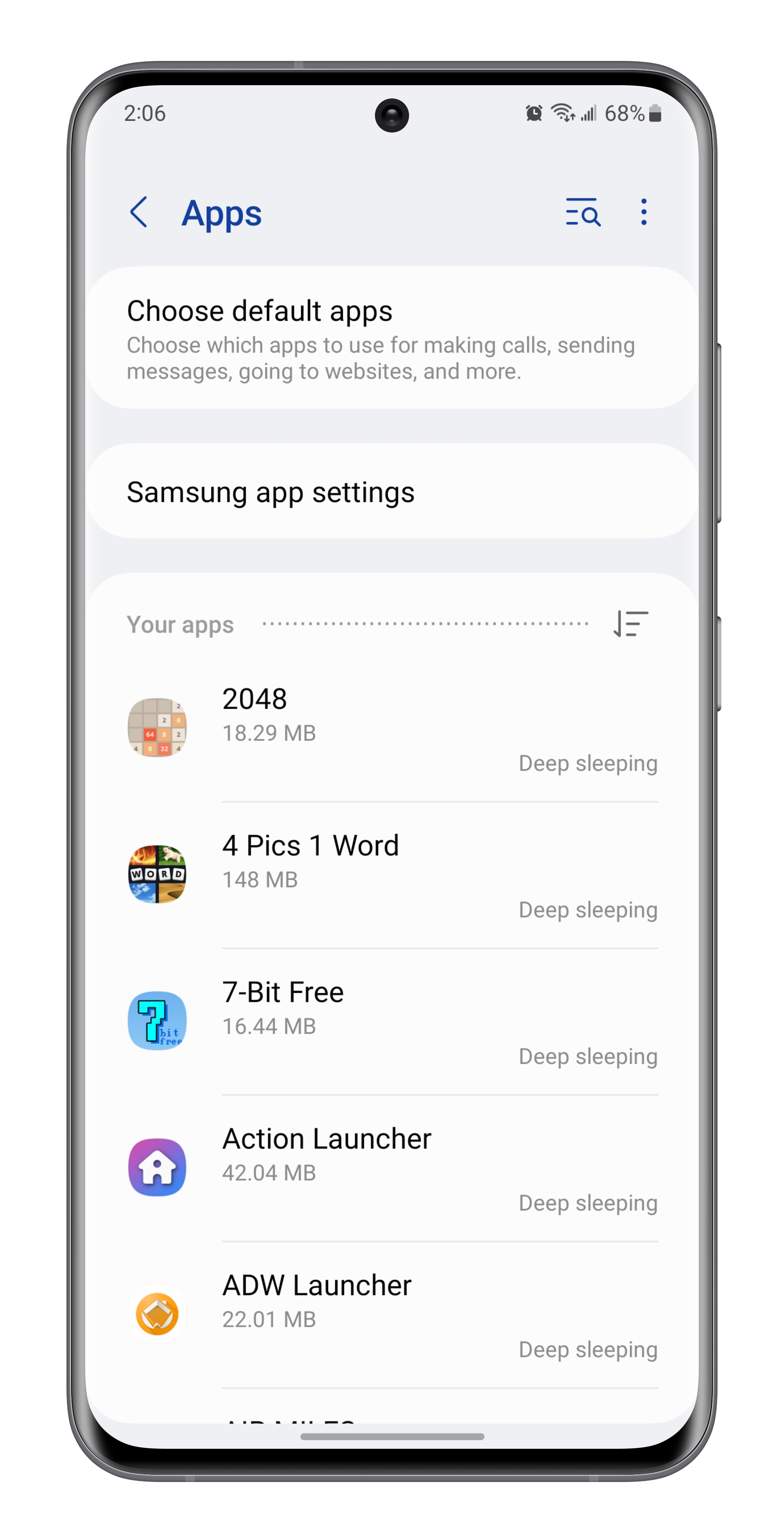784x1534 pixels.
Task: Open the app search and filter icon
Action: tap(582, 213)
